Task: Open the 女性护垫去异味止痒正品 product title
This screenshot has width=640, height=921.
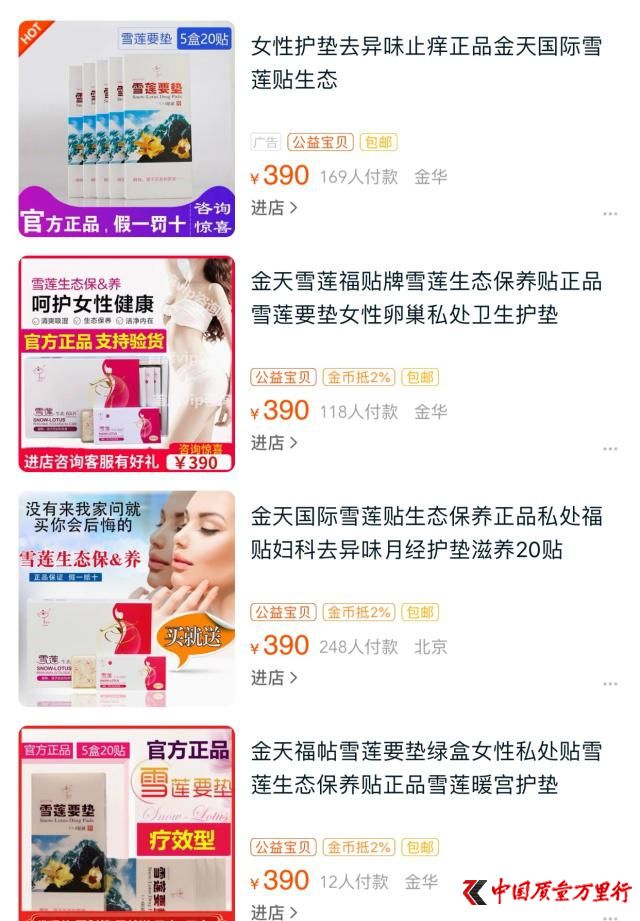Action: [426, 63]
